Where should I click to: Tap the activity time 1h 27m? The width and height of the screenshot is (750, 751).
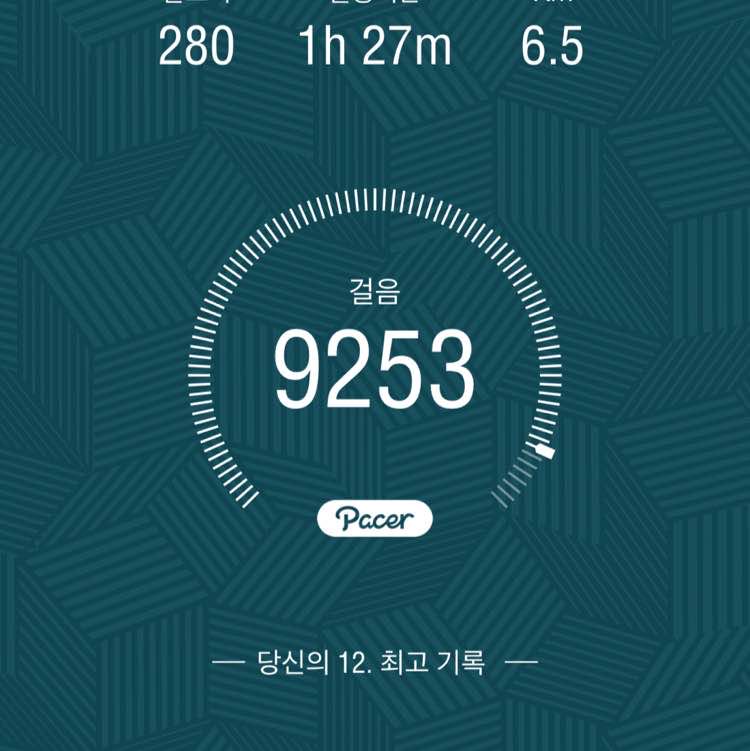(375, 44)
